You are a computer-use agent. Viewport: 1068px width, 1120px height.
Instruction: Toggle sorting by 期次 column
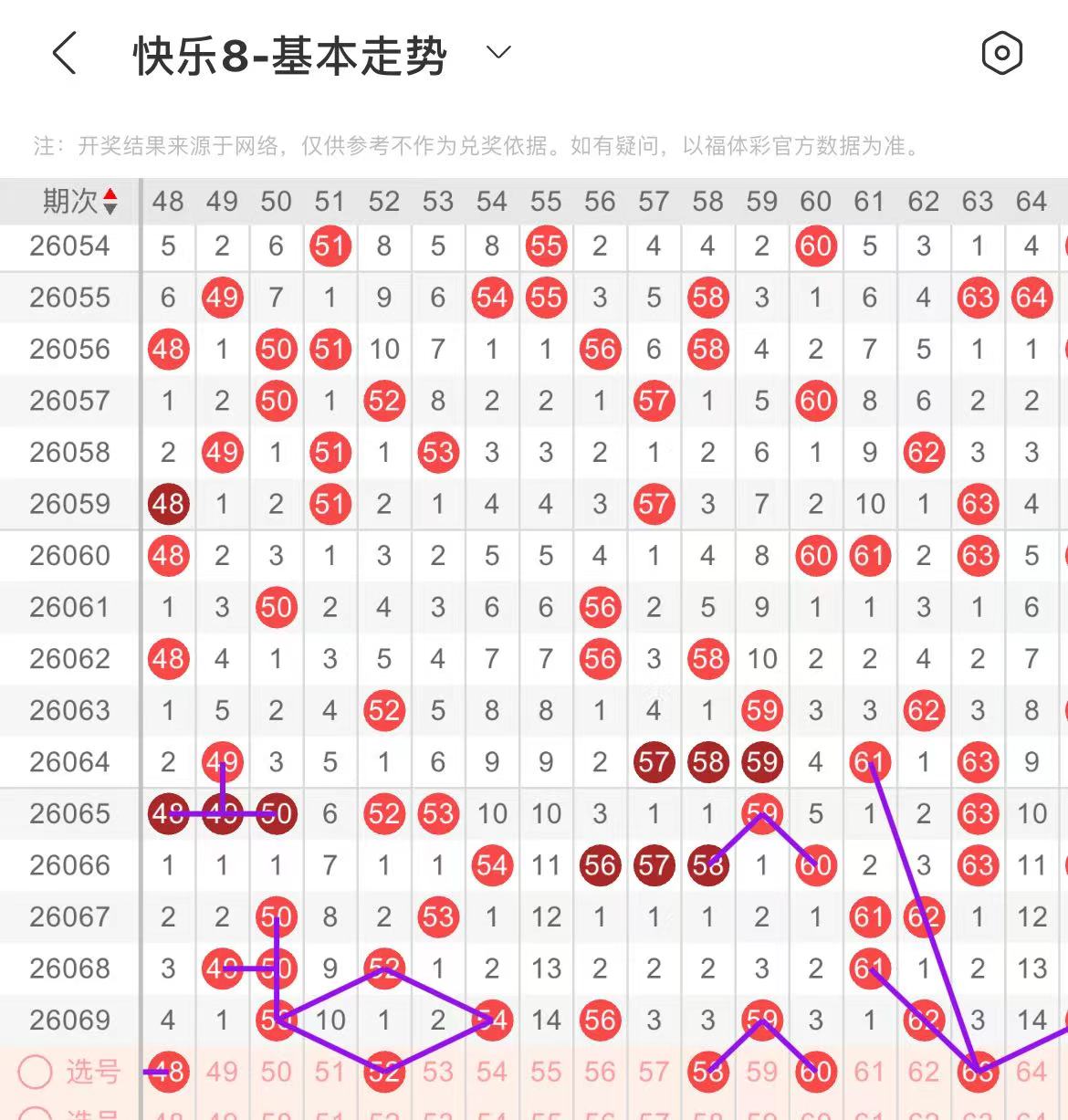point(110,201)
